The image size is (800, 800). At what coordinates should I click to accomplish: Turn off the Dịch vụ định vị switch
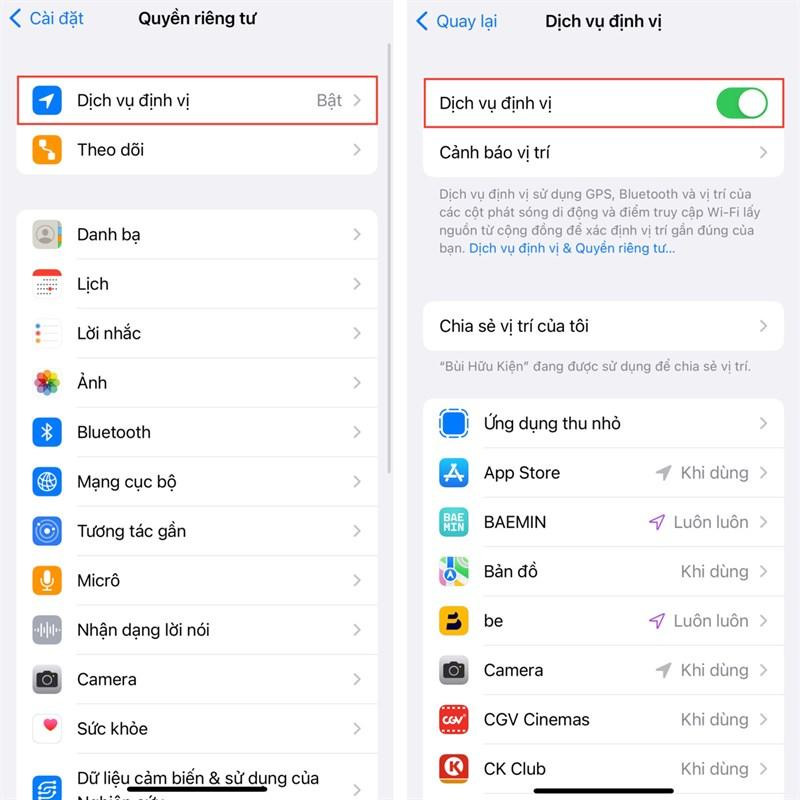coord(741,103)
